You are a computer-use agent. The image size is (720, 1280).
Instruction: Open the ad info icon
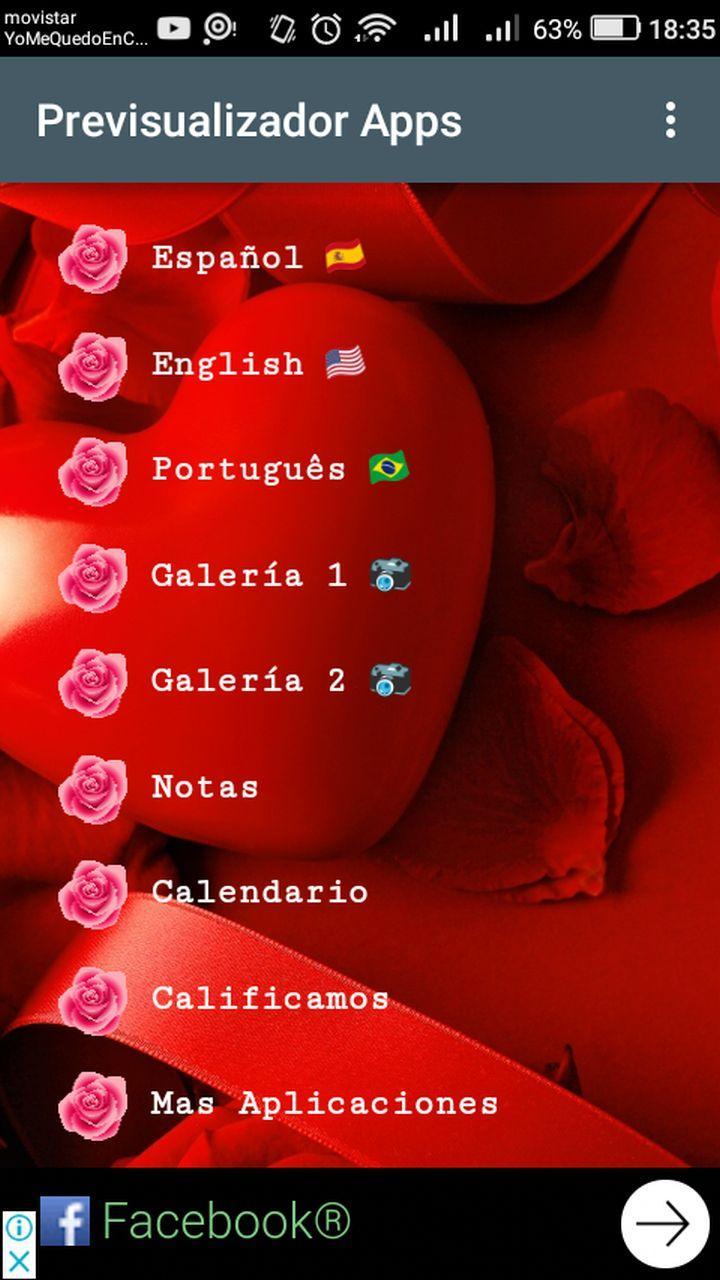[x=18, y=1227]
